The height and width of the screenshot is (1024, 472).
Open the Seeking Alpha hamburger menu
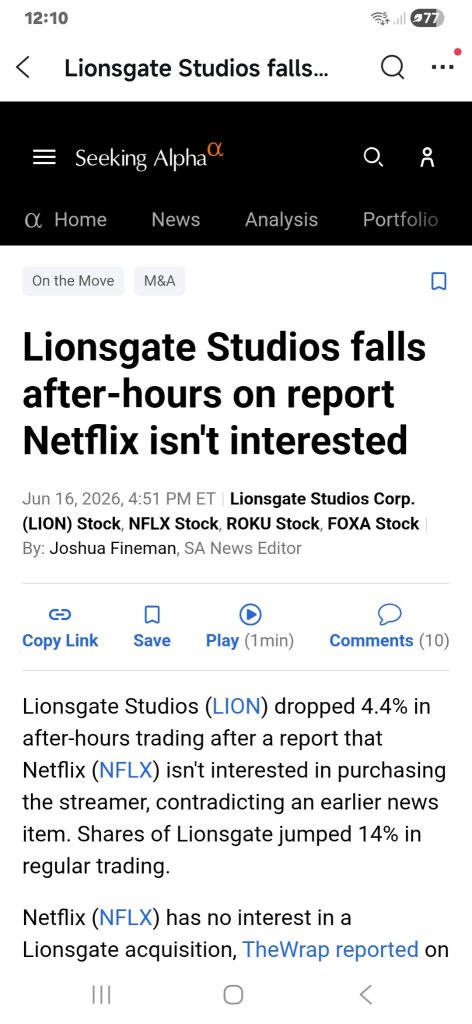click(44, 157)
